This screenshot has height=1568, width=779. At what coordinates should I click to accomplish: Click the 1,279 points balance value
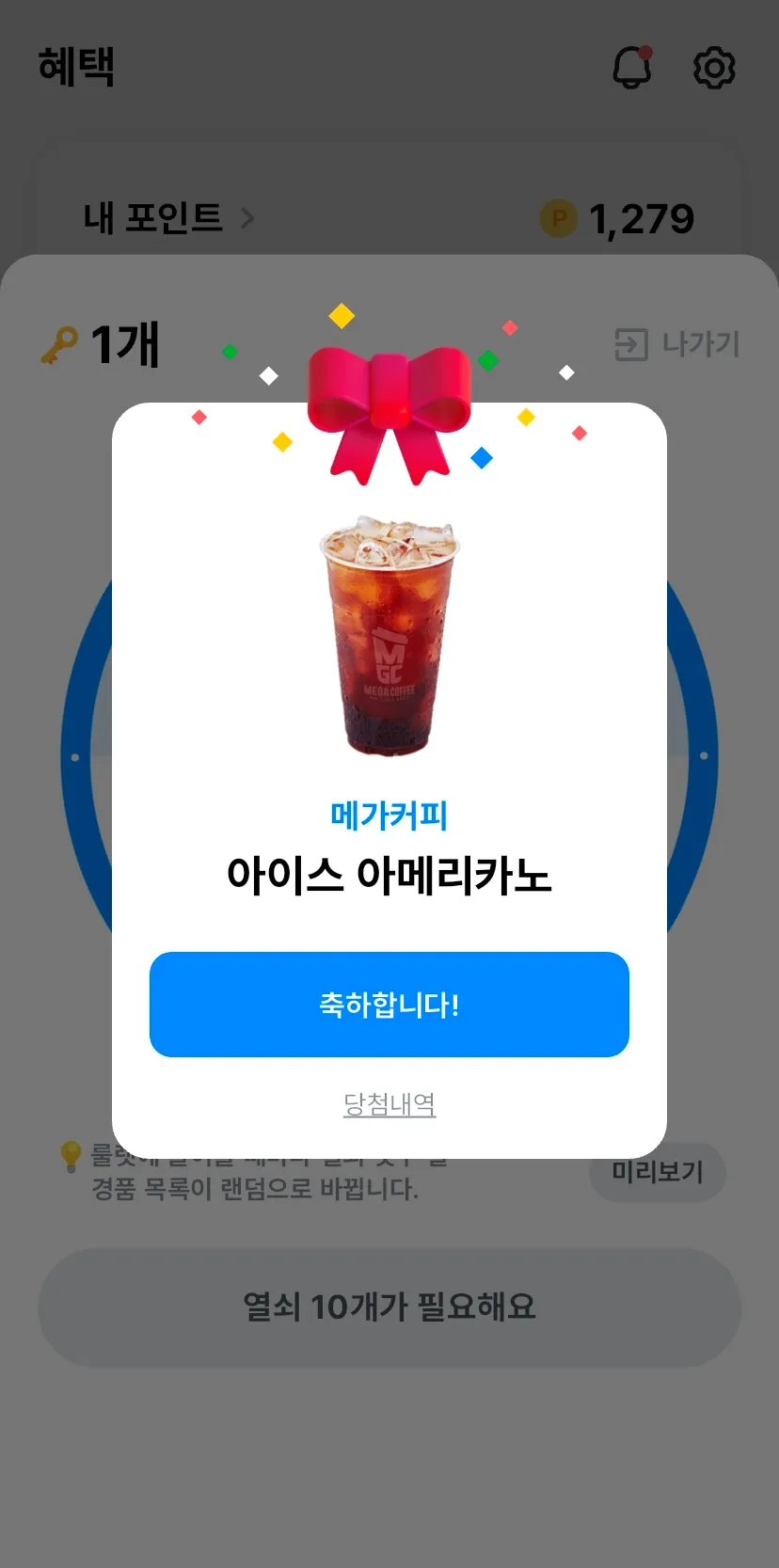(x=643, y=218)
